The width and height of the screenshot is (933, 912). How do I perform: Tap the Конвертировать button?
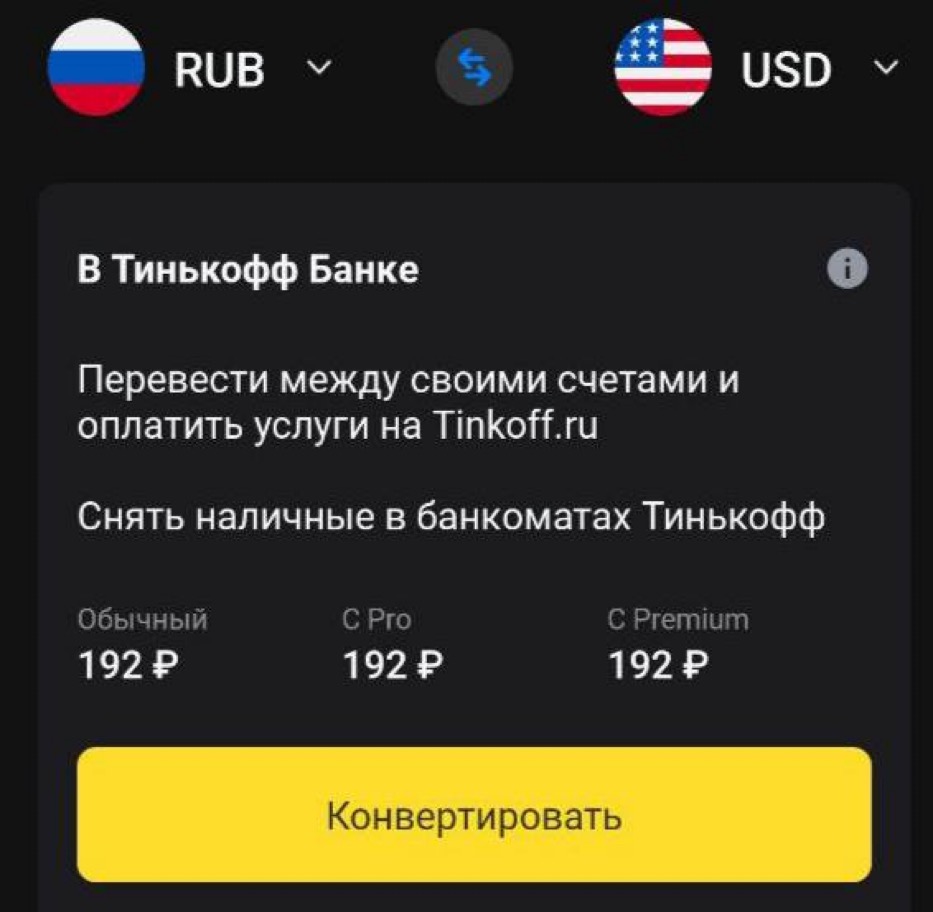point(474,815)
